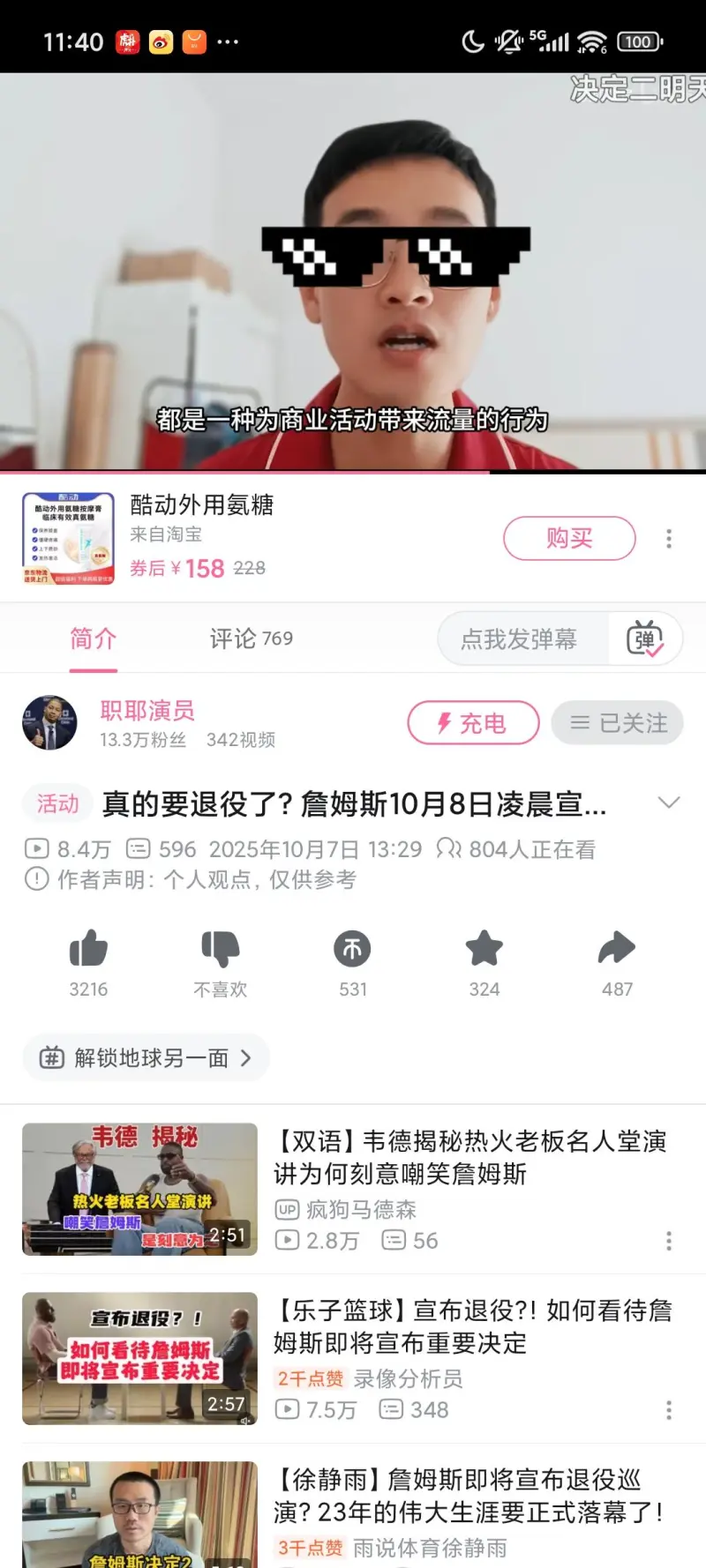Expand the video title description chevron
Image resolution: width=706 pixels, height=1568 pixels.
click(x=669, y=803)
